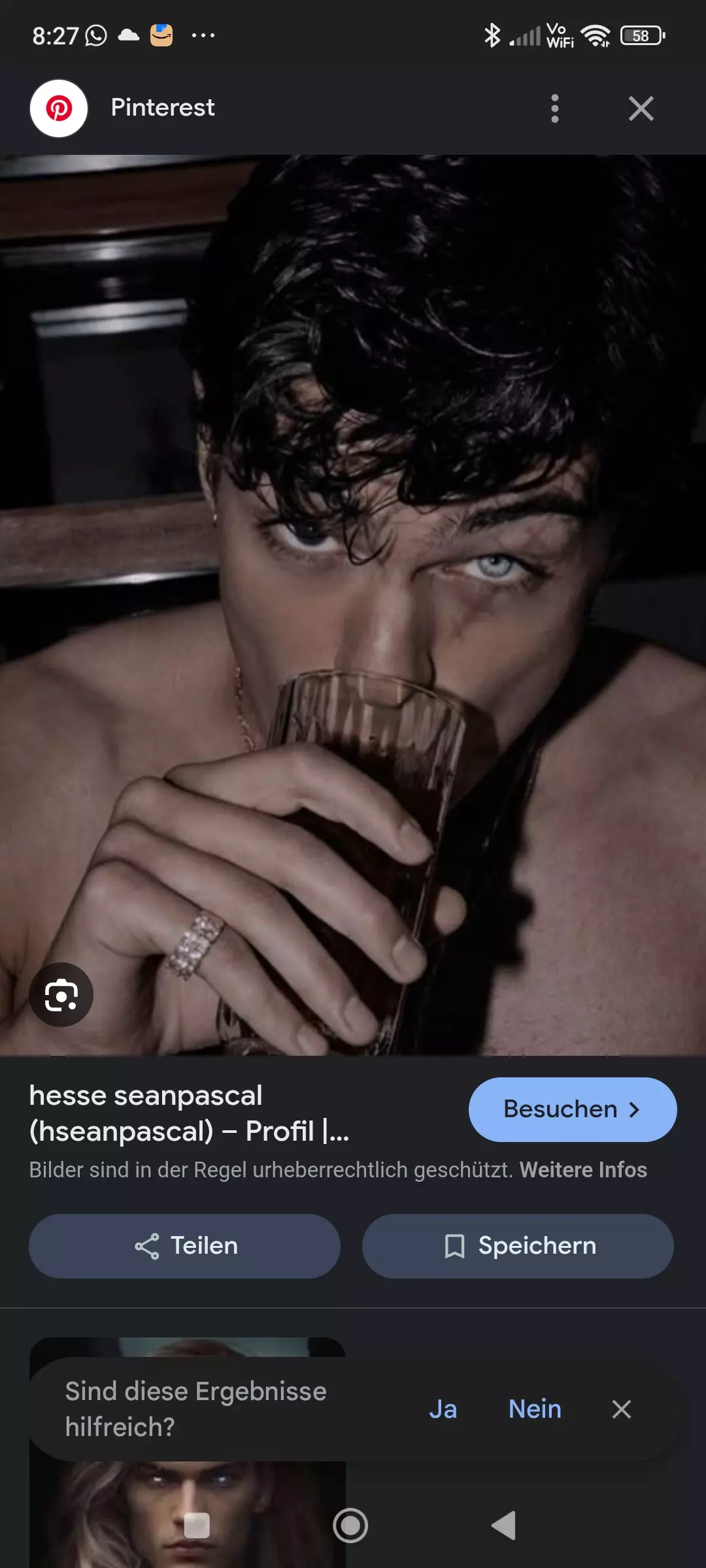The height and width of the screenshot is (1568, 706).
Task: Go back using system back button
Action: (504, 1526)
